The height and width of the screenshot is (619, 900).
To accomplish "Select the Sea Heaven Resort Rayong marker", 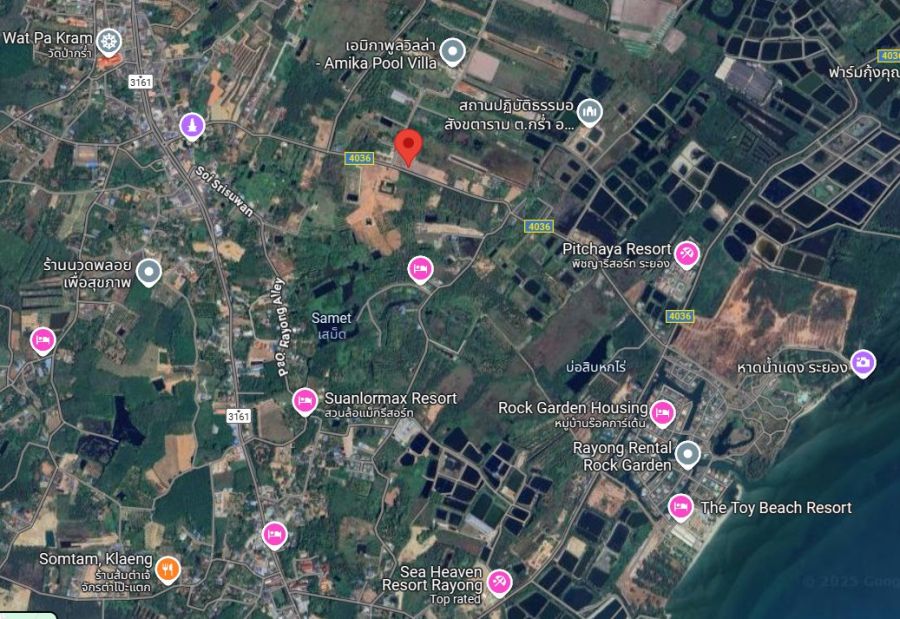I will click(499, 581).
